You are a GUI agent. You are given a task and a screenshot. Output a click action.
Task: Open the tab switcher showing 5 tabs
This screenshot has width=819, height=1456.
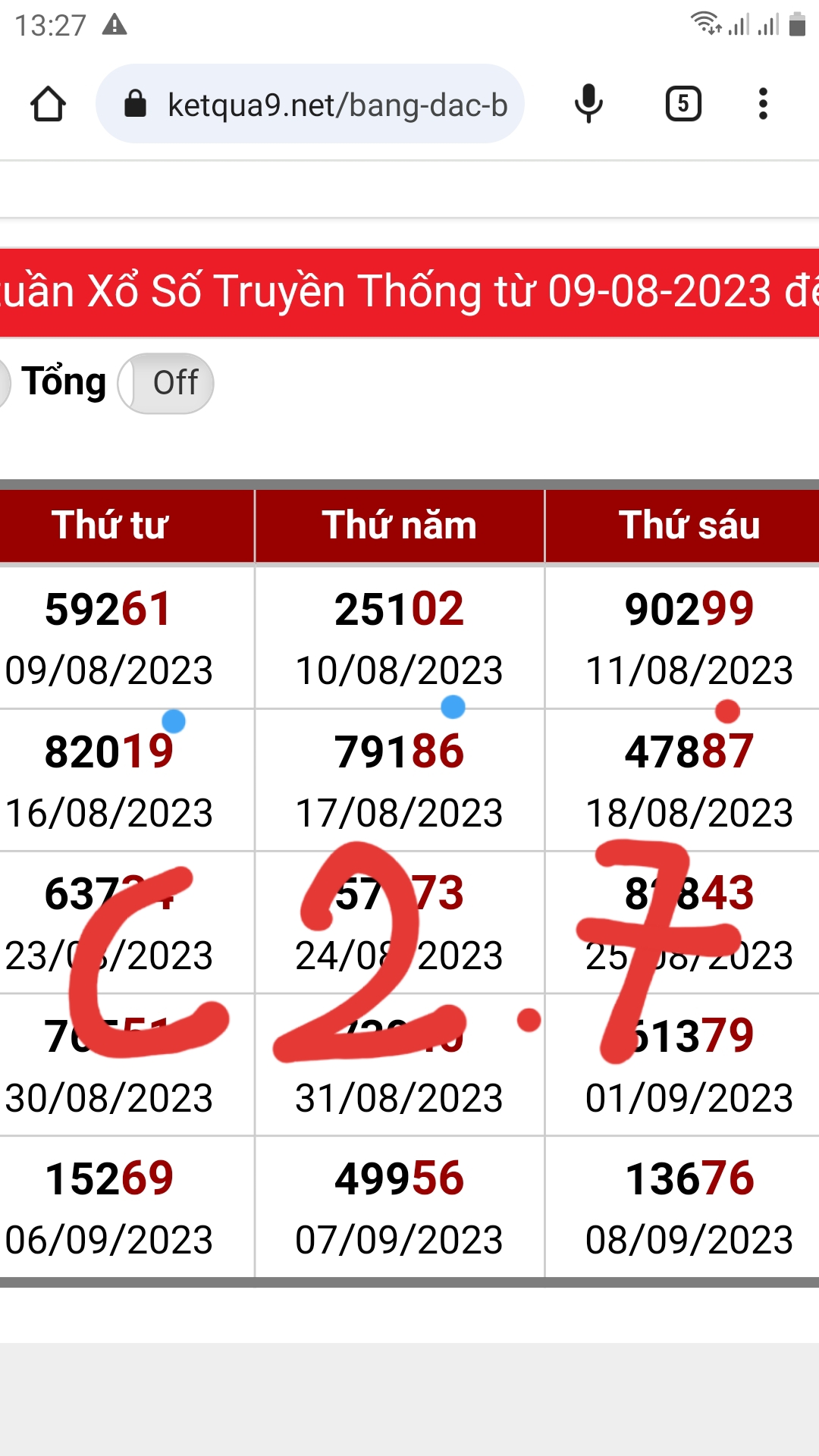coord(683,104)
